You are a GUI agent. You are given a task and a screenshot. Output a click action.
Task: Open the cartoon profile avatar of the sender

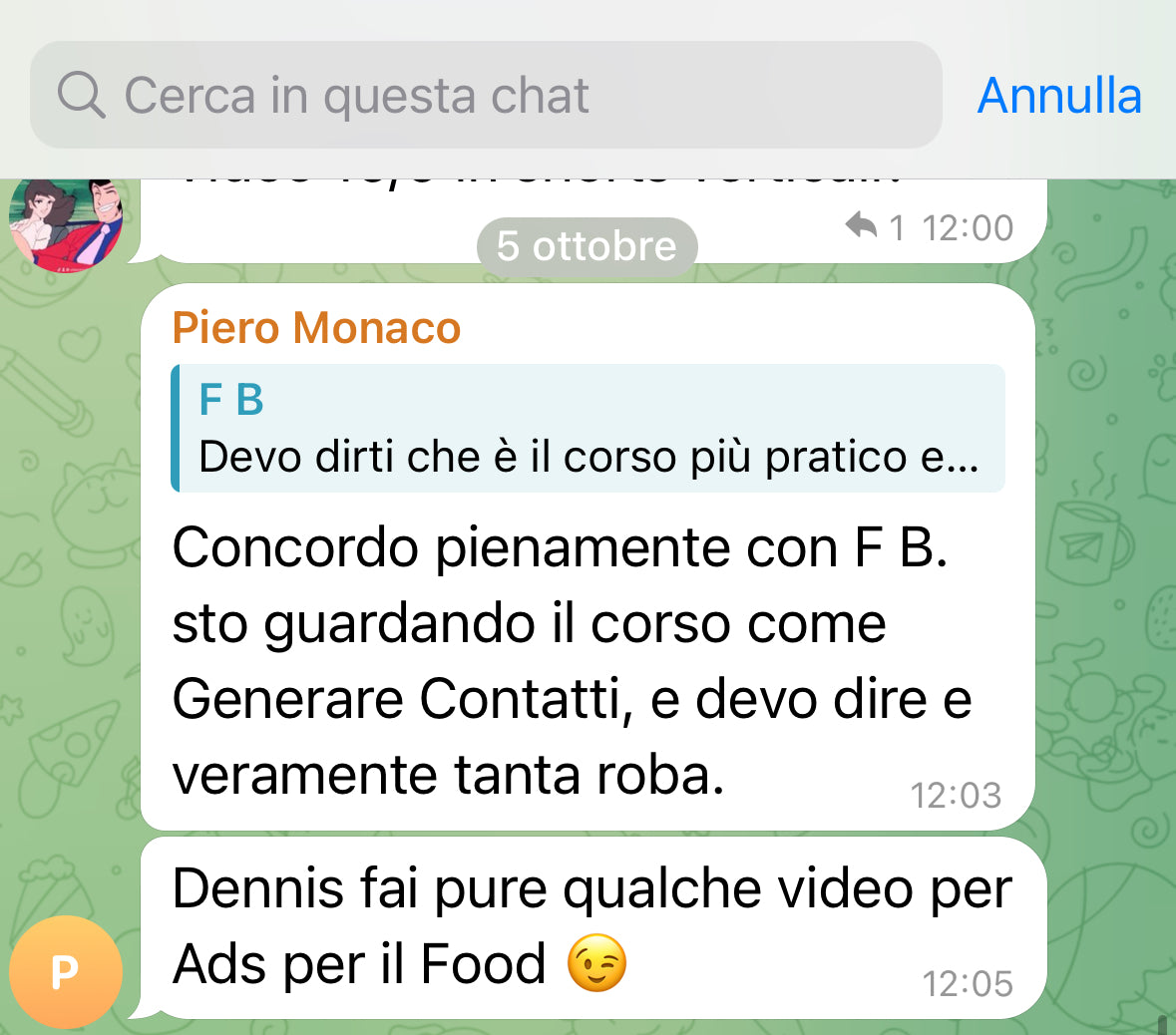pyautogui.click(x=65, y=224)
